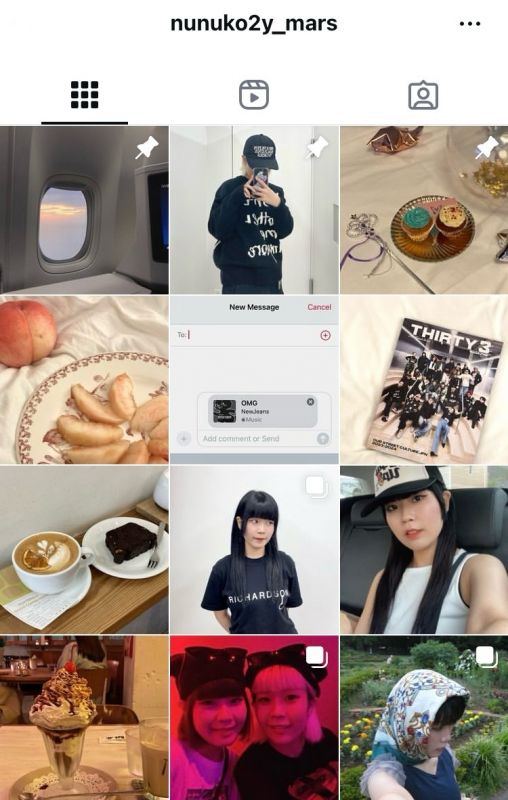Open the New Message OMG NewJeans post
The height and width of the screenshot is (800, 508).
tap(254, 380)
